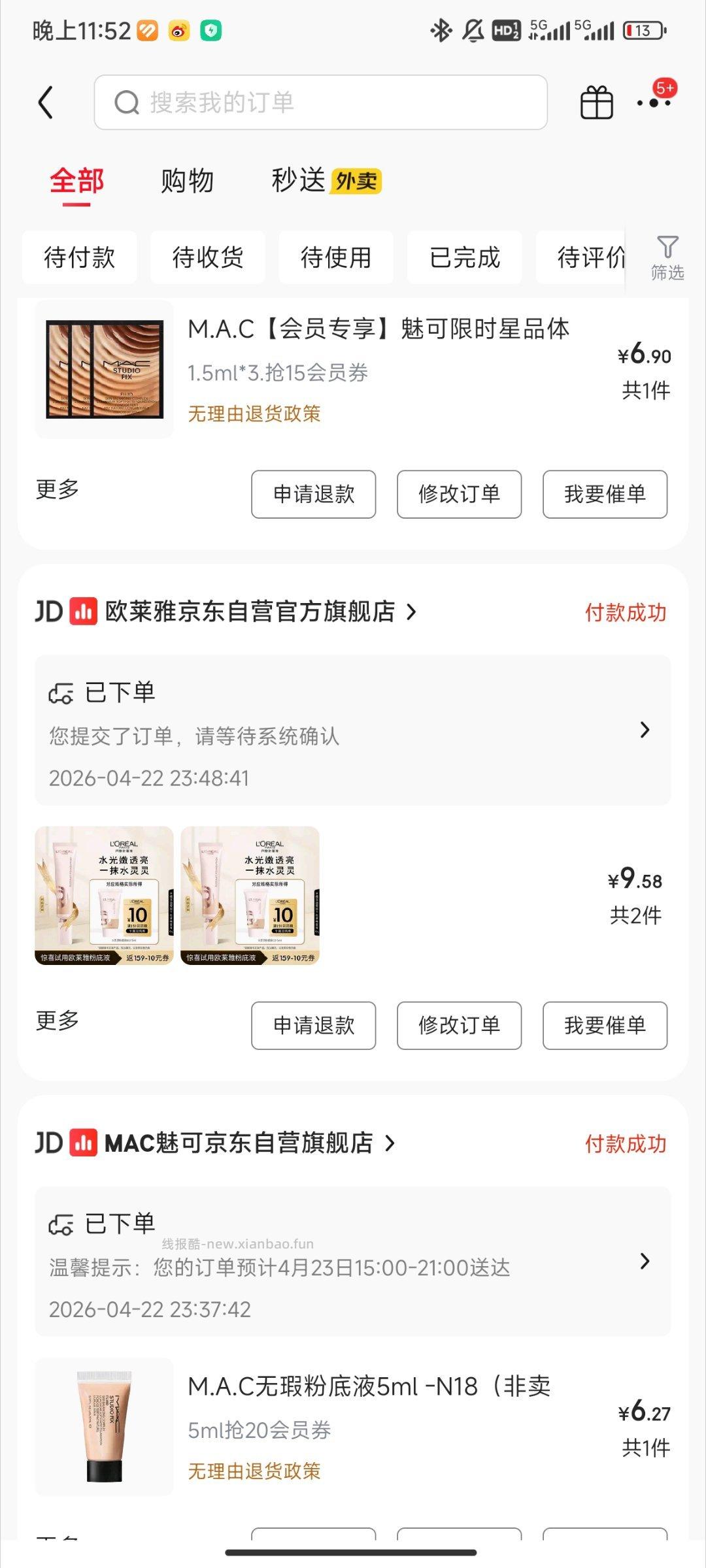Tap 我要催单 on the M.A.C order
Viewport: 706px width, 1568px height.
click(604, 495)
